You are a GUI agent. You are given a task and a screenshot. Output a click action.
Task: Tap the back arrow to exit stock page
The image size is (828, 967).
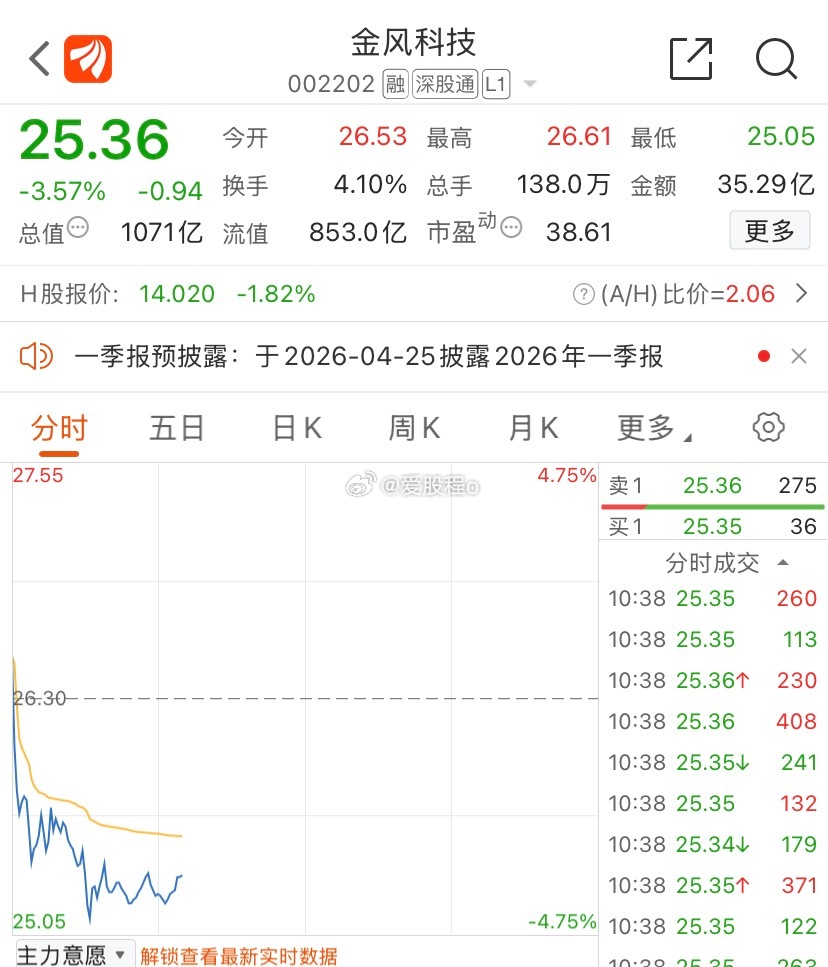coord(37,57)
